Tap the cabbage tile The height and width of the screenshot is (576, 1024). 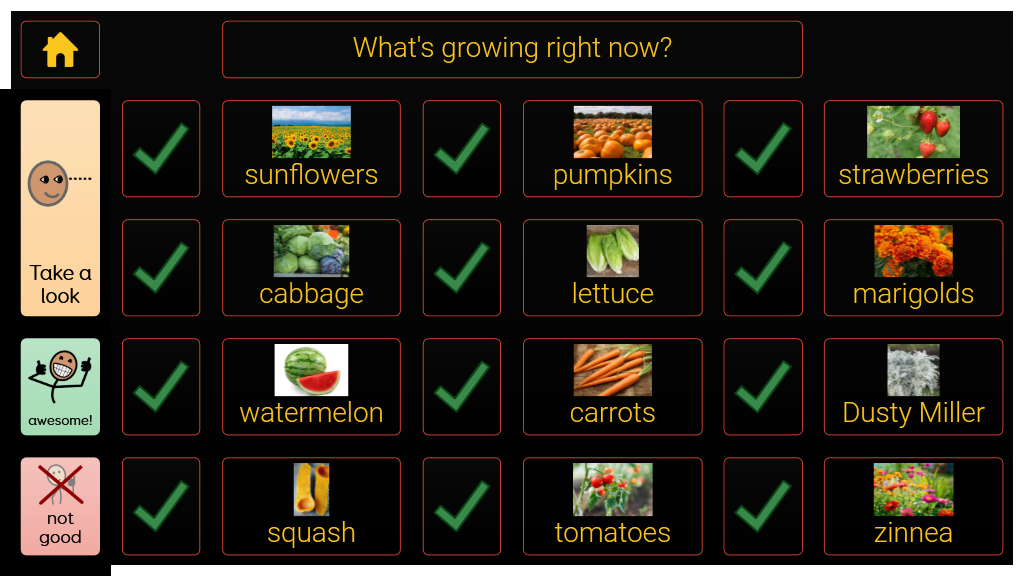click(x=312, y=268)
